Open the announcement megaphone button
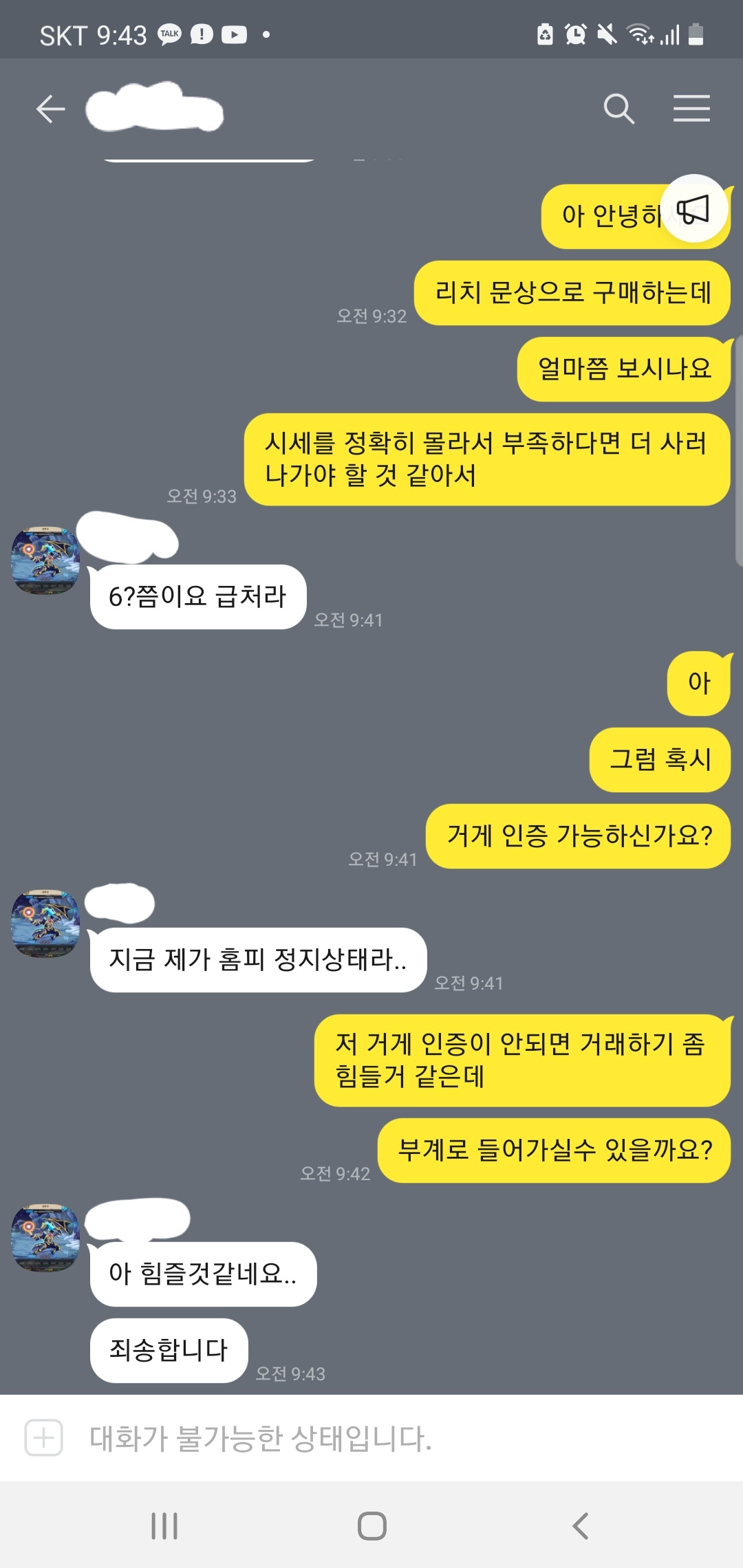 click(693, 209)
